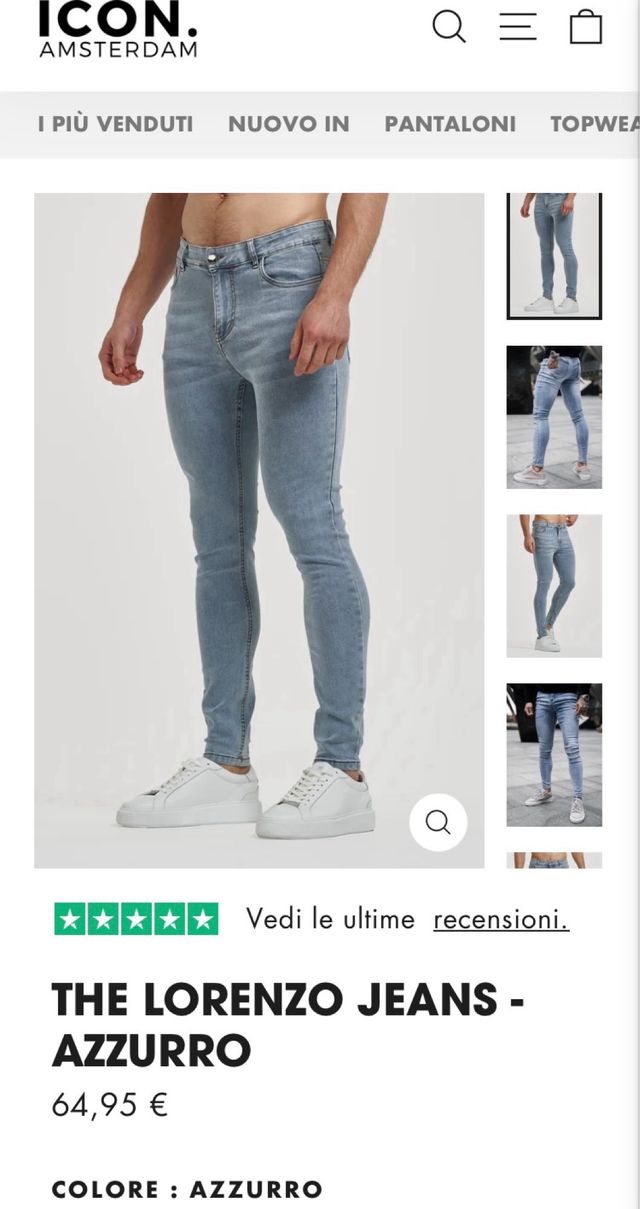Screen dimensions: 640x1209
Task: Open the NUOVO IN category
Action: pyautogui.click(x=289, y=124)
